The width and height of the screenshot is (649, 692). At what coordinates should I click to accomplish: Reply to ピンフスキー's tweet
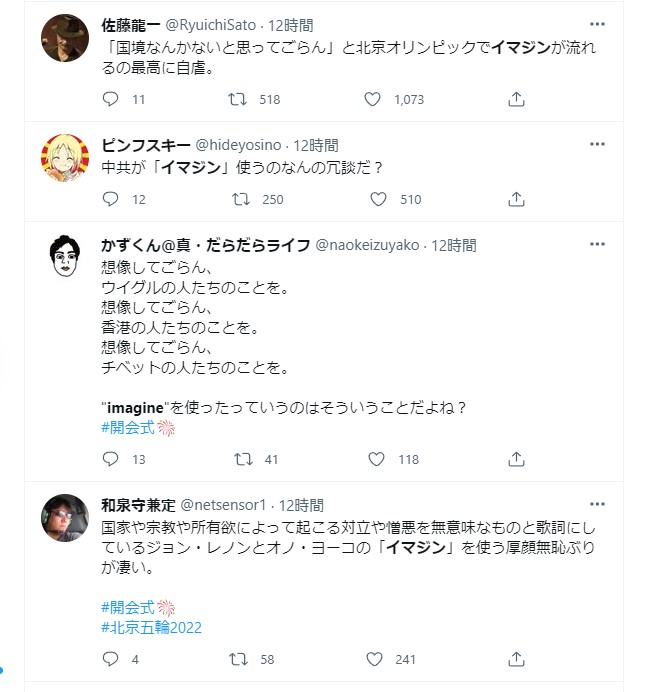112,199
